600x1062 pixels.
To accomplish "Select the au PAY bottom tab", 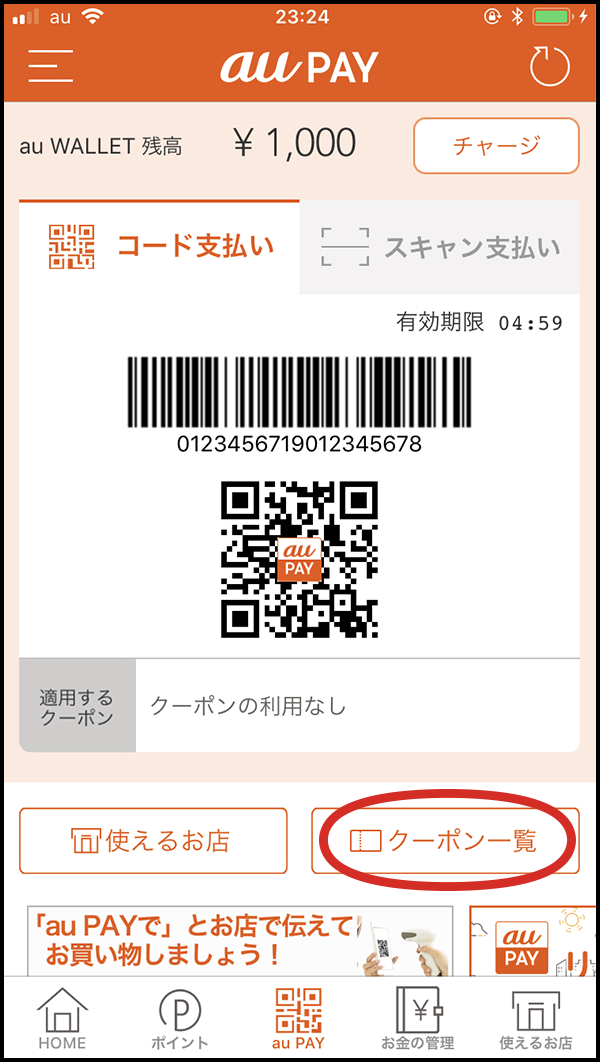I will coord(299,1018).
